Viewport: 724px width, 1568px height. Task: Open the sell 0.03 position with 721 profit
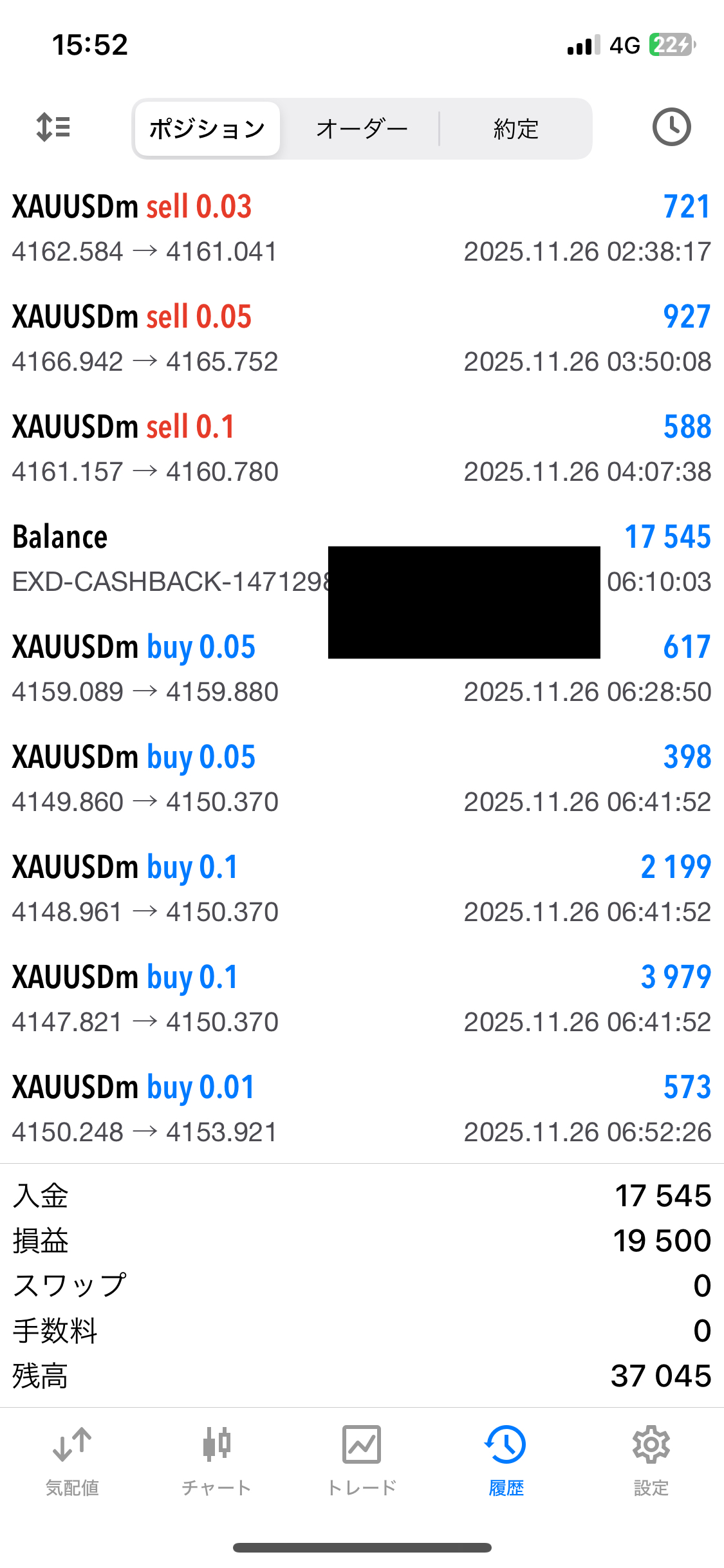362,229
